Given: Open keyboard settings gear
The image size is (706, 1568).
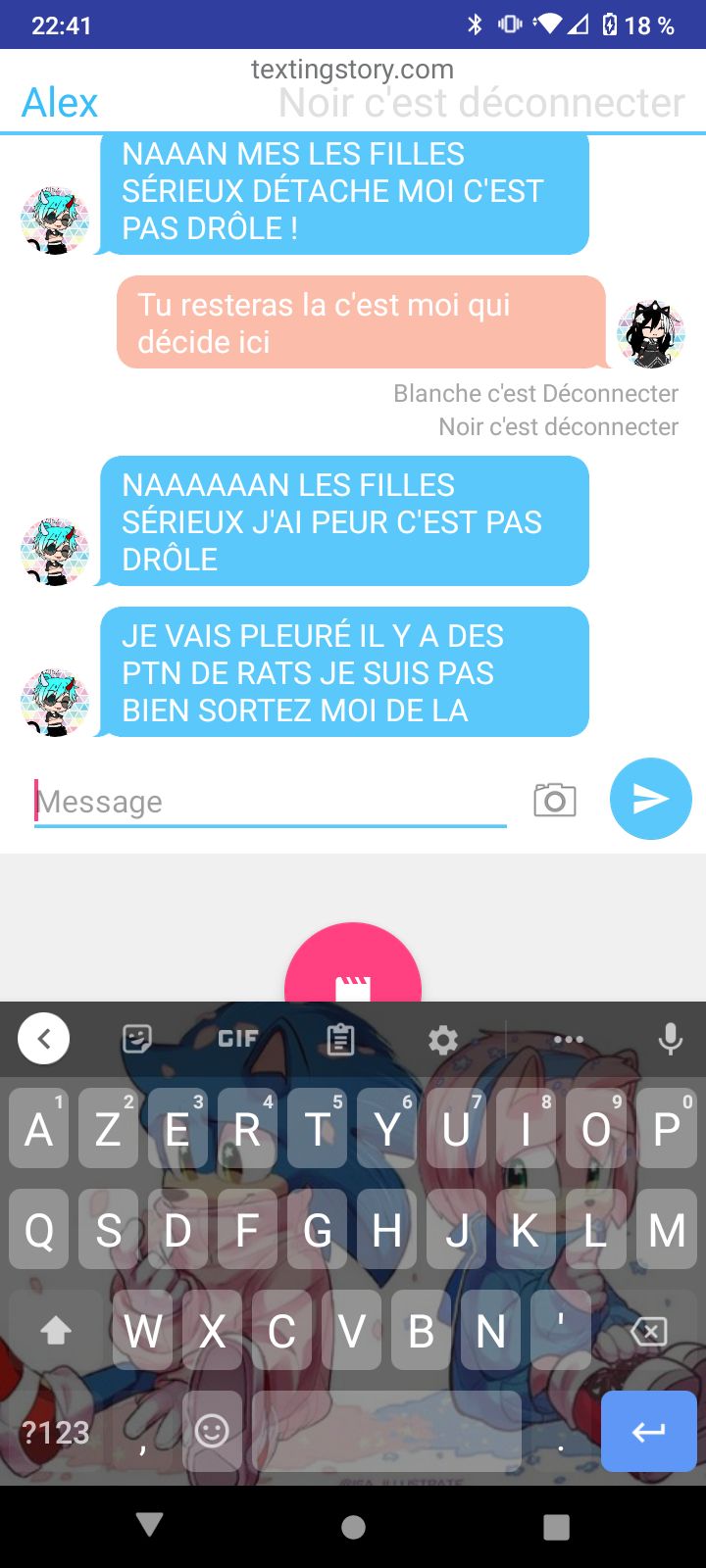Looking at the screenshot, I should tap(443, 1039).
